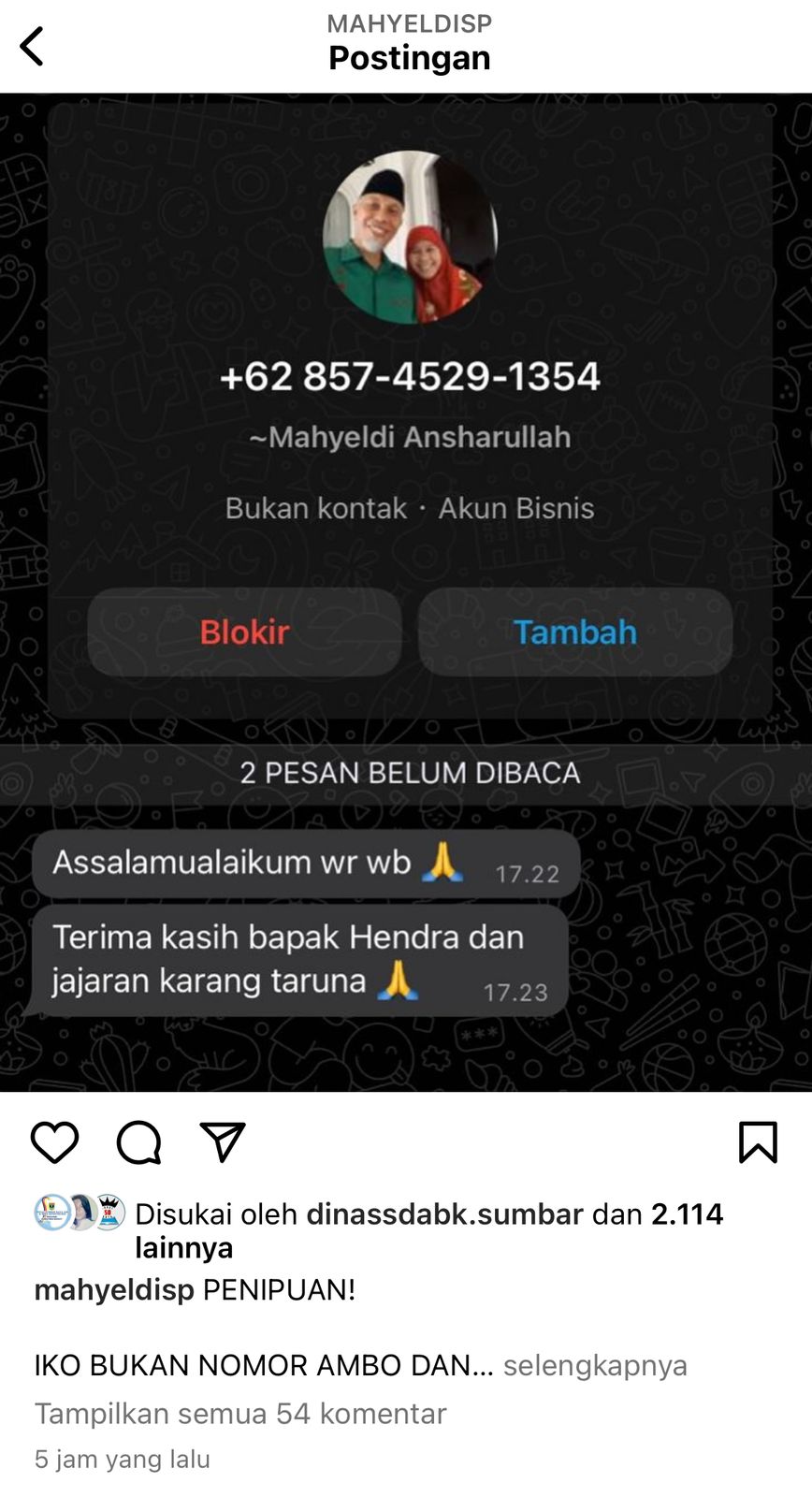Like the mahyeldisp post
812x1497 pixels.
pyautogui.click(x=54, y=1142)
